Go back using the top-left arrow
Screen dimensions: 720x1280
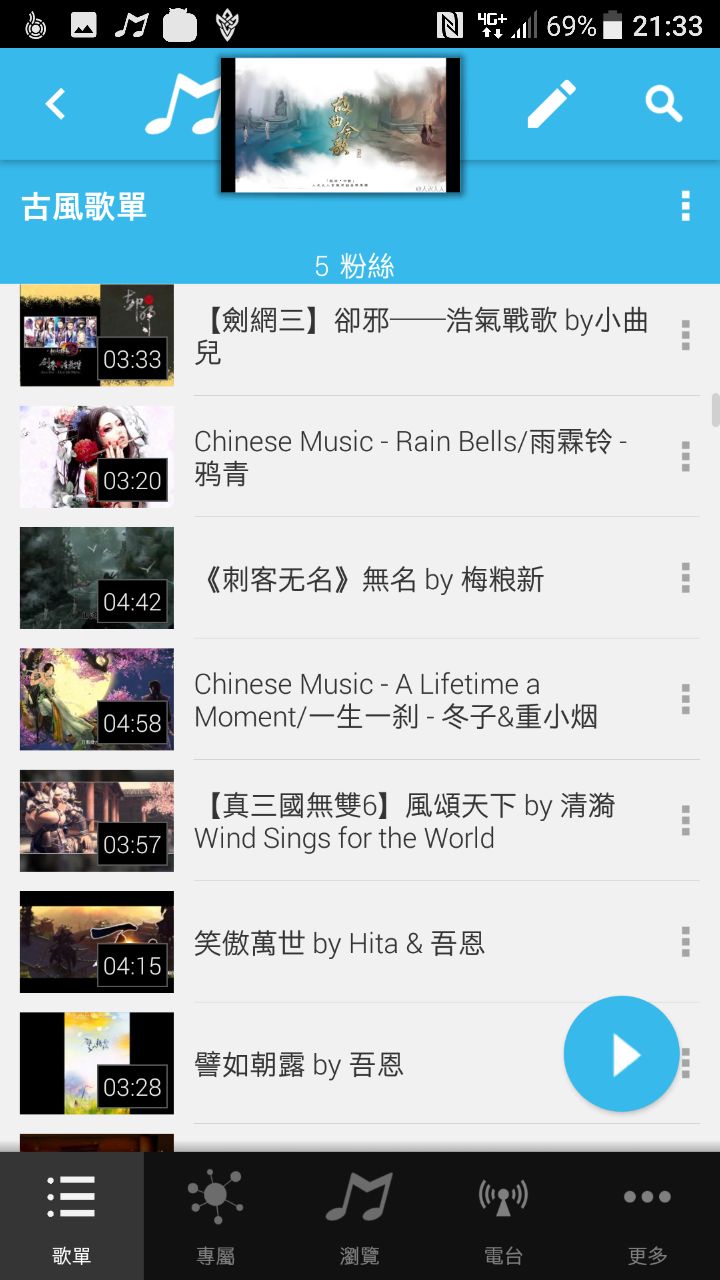(x=56, y=104)
